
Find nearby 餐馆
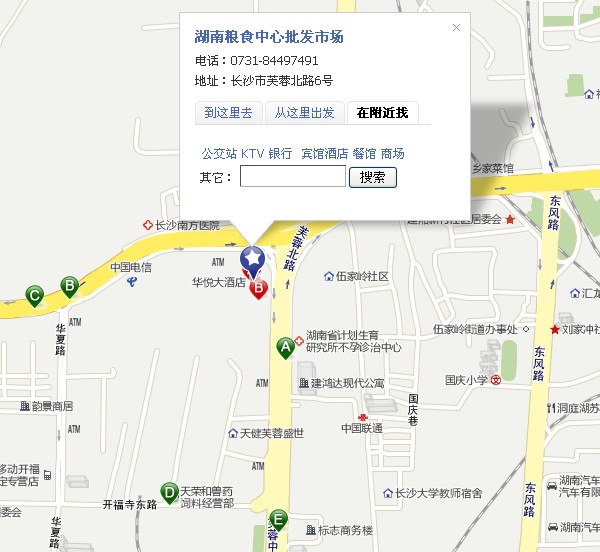(x=364, y=154)
